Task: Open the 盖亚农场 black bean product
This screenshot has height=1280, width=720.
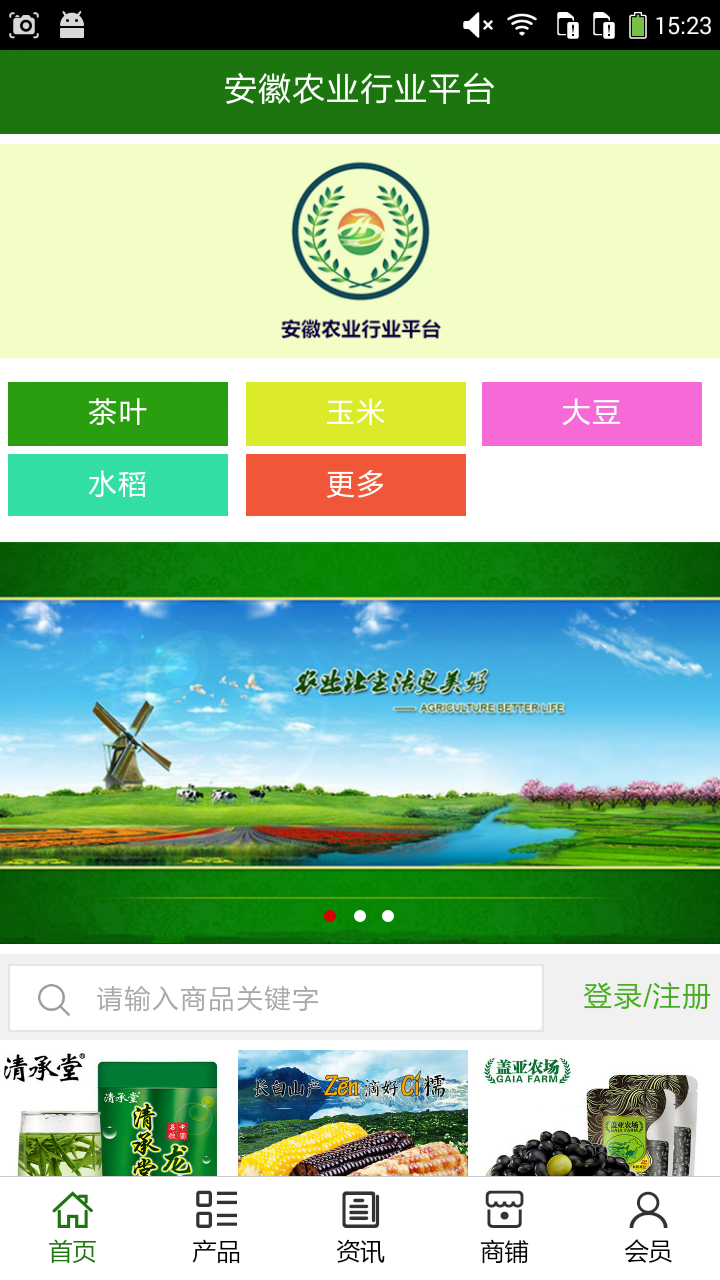Action: 595,1112
